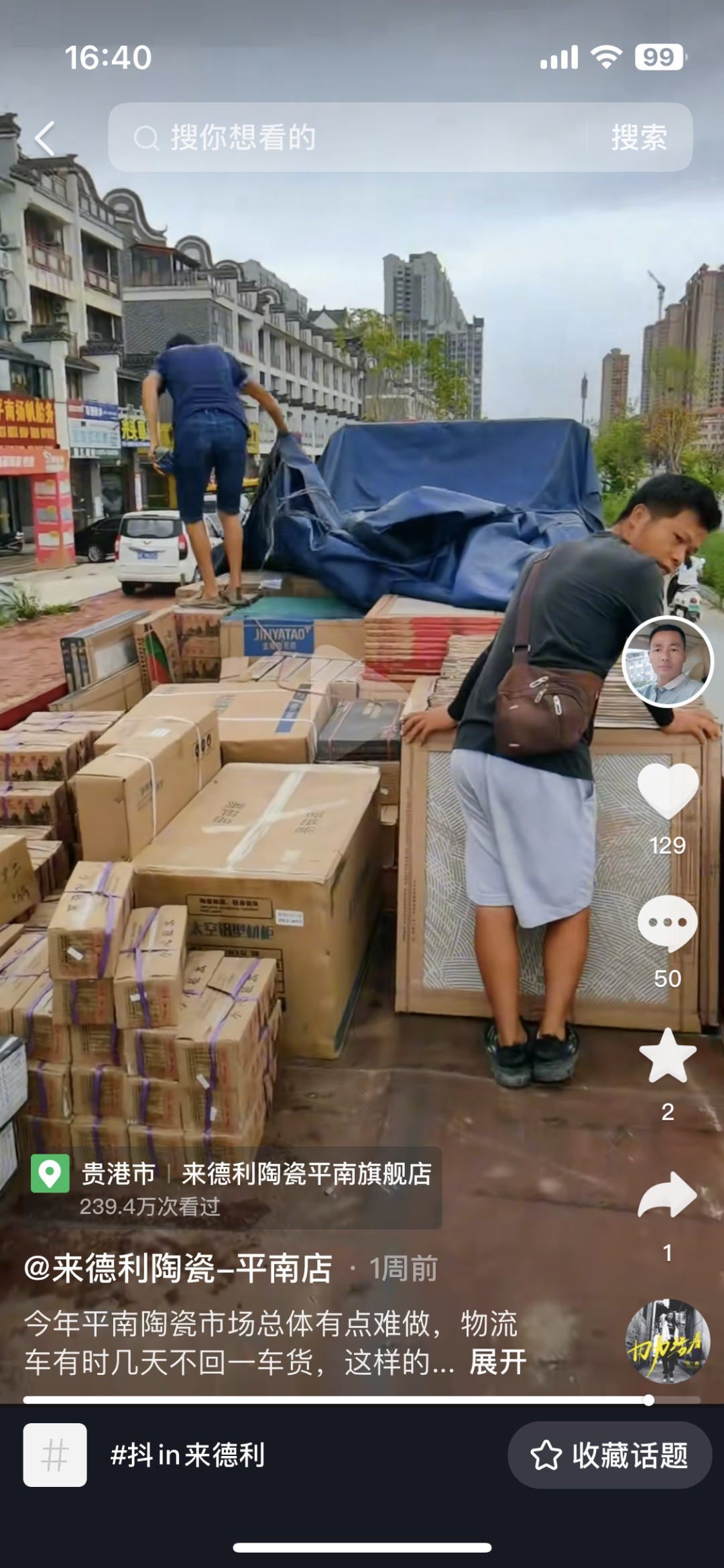724x1568 pixels.
Task: Go back using the back arrow
Action: point(45,138)
